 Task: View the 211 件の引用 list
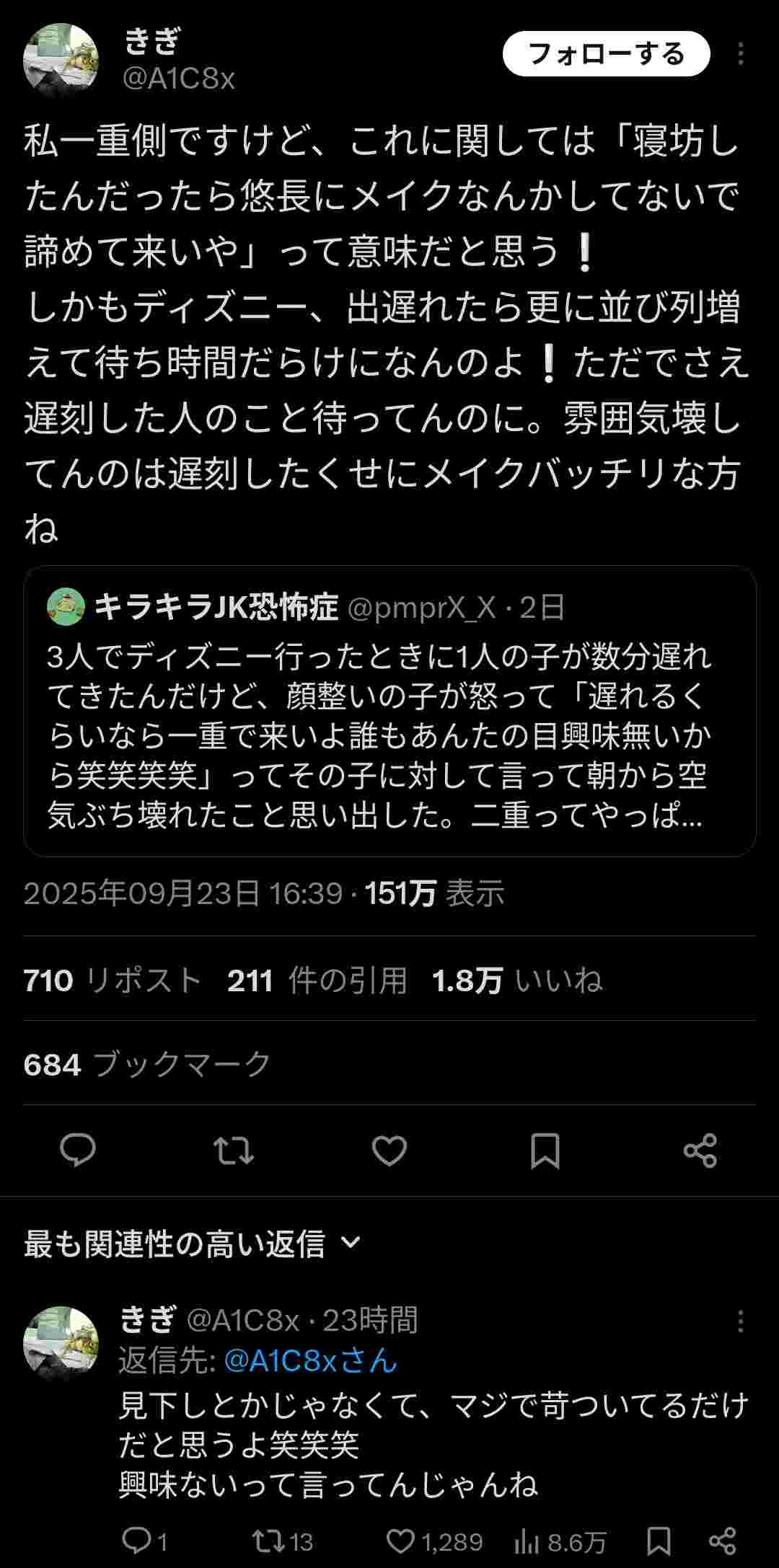317,980
